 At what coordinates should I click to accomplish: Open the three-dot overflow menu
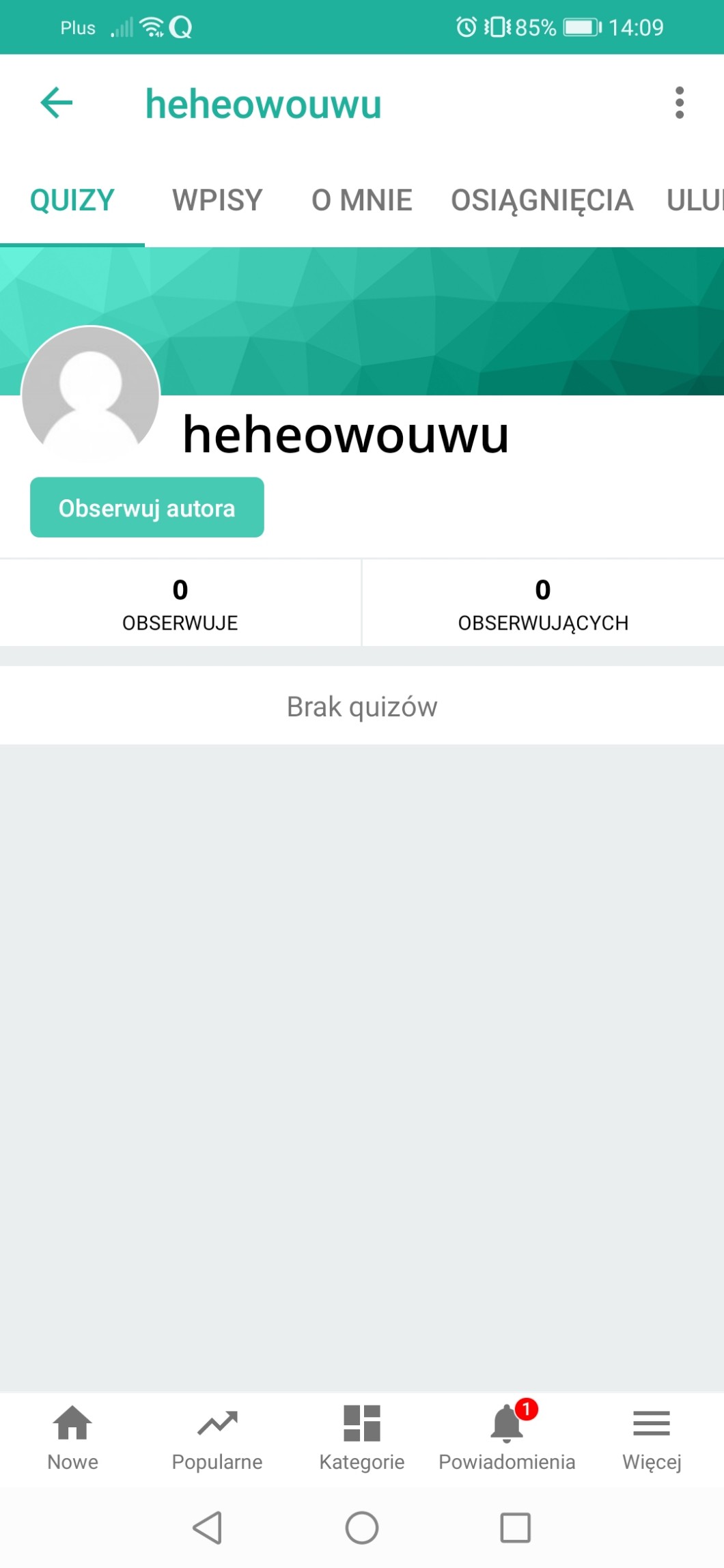(679, 103)
